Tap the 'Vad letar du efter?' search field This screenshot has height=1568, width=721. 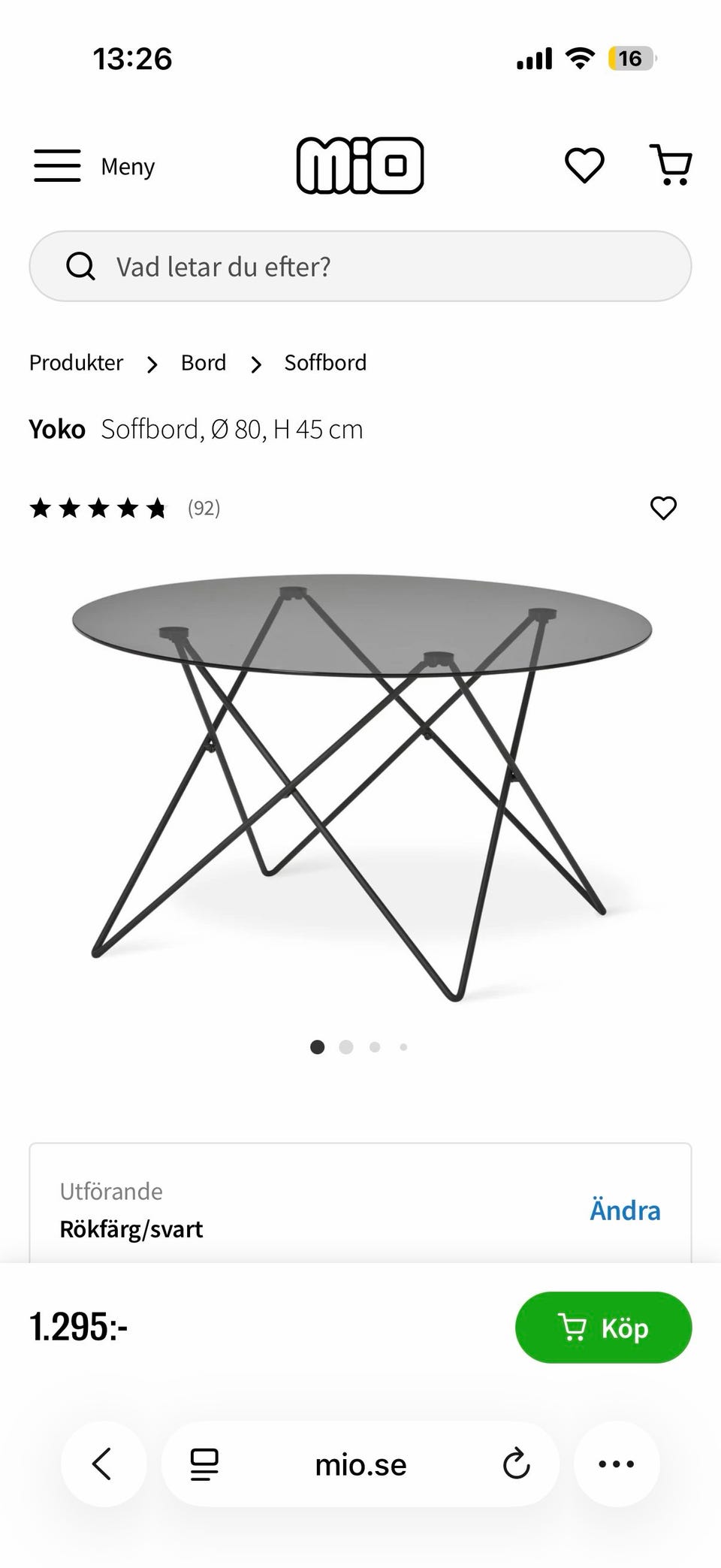click(360, 267)
